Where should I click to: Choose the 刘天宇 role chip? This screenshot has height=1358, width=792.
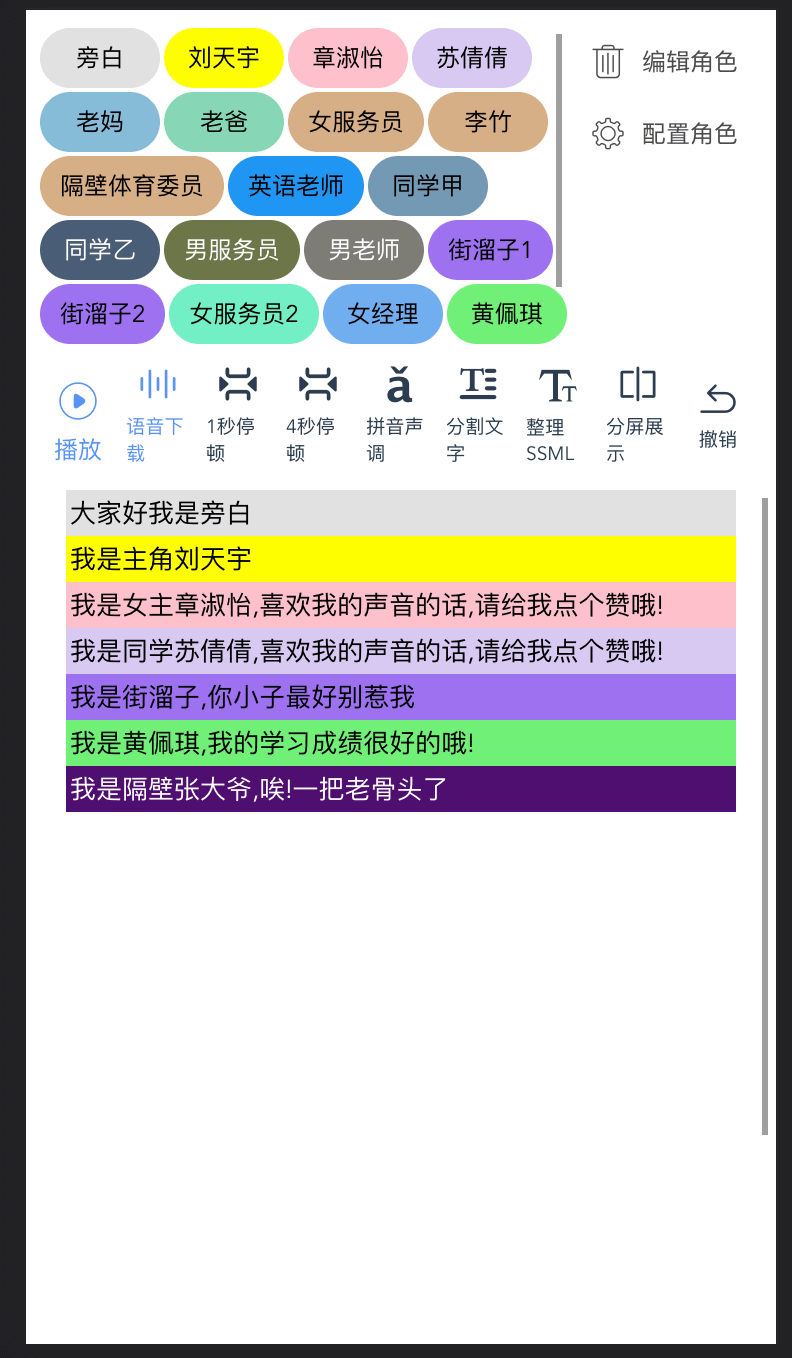tap(224, 58)
